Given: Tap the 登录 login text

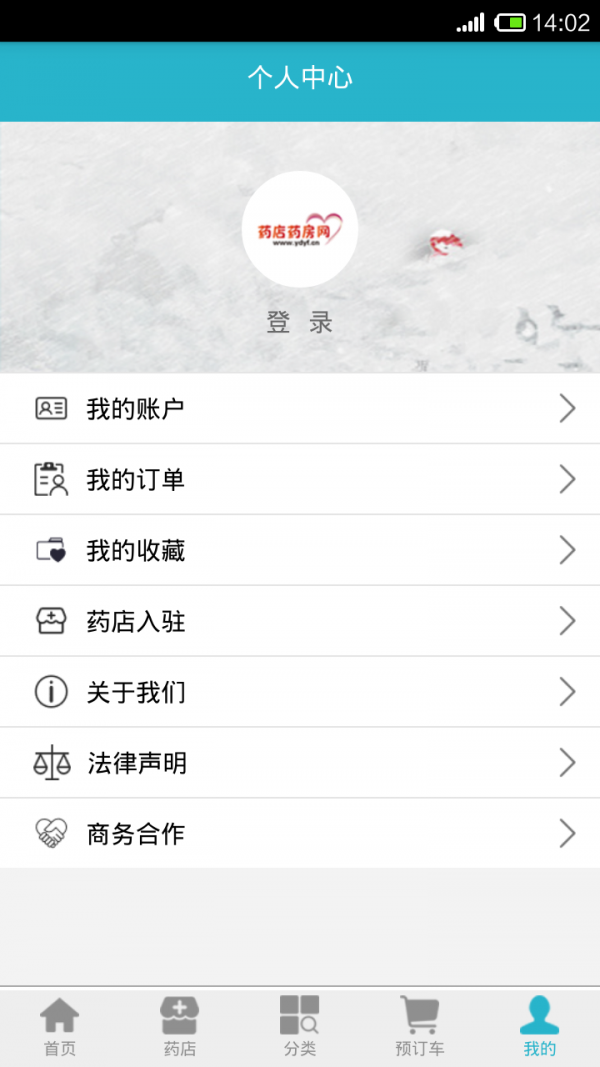Looking at the screenshot, I should [x=299, y=323].
